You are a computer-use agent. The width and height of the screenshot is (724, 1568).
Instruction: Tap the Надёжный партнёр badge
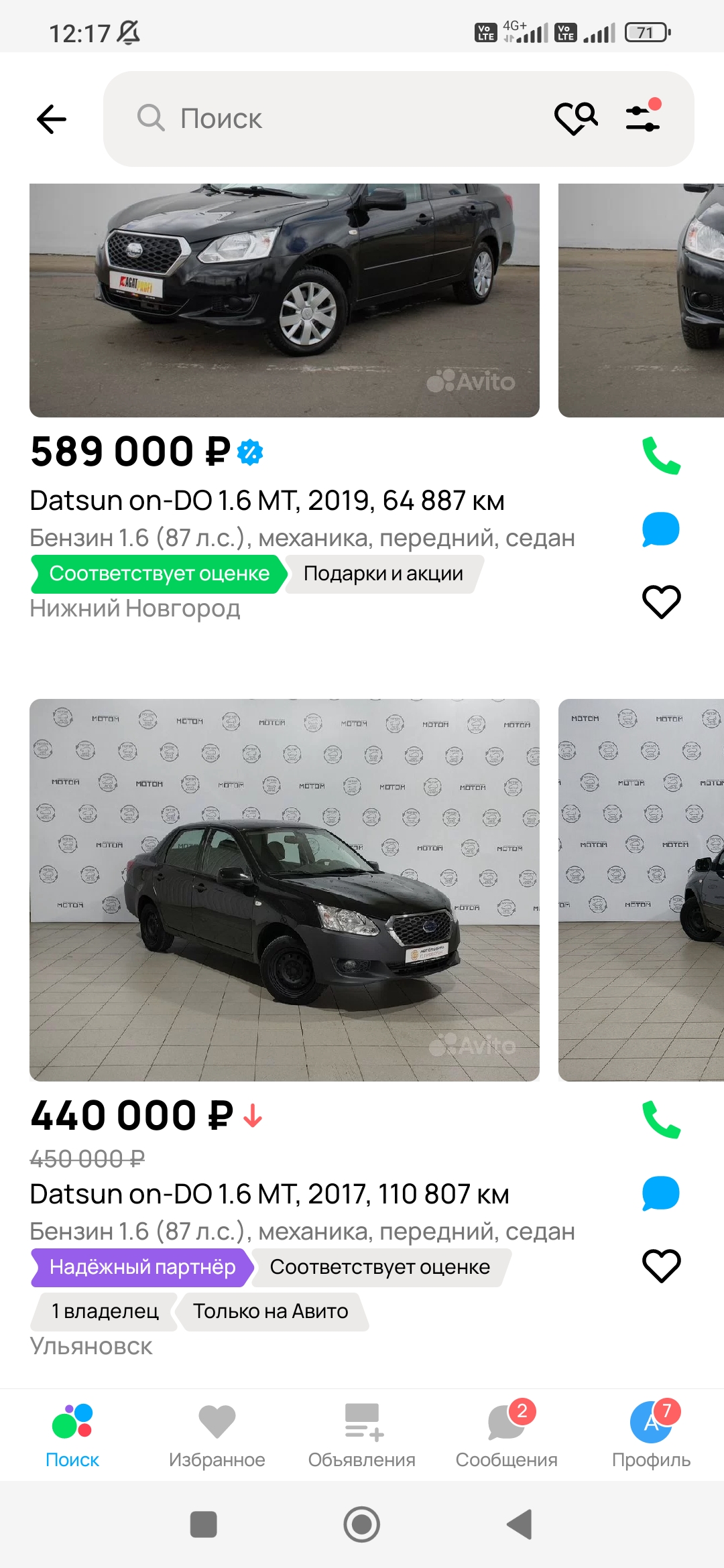(x=142, y=1267)
